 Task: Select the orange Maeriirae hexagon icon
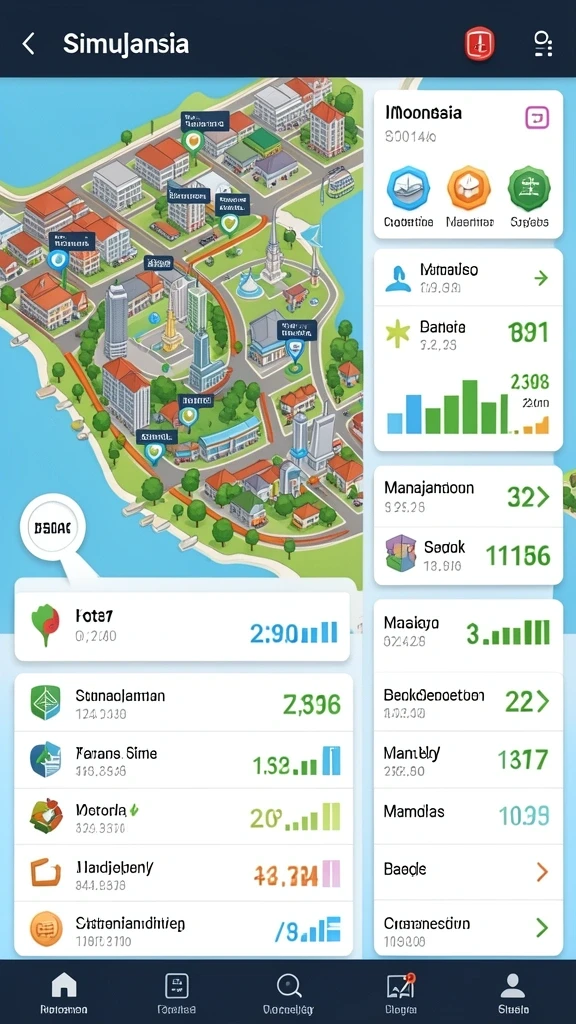[468, 187]
